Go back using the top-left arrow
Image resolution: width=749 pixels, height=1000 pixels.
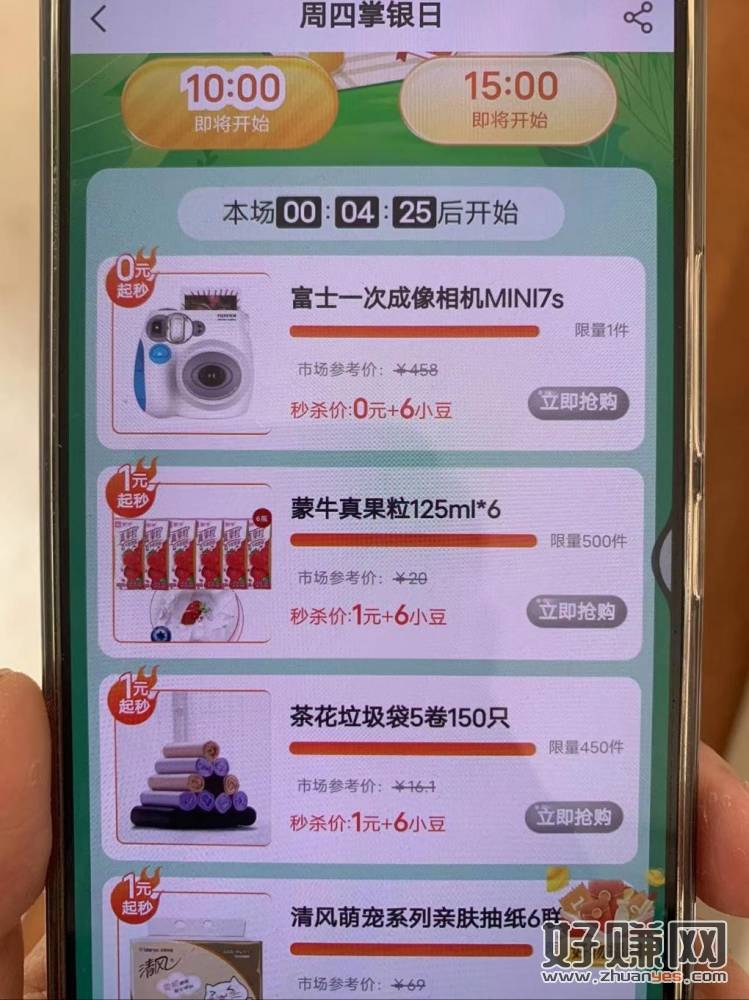[99, 18]
